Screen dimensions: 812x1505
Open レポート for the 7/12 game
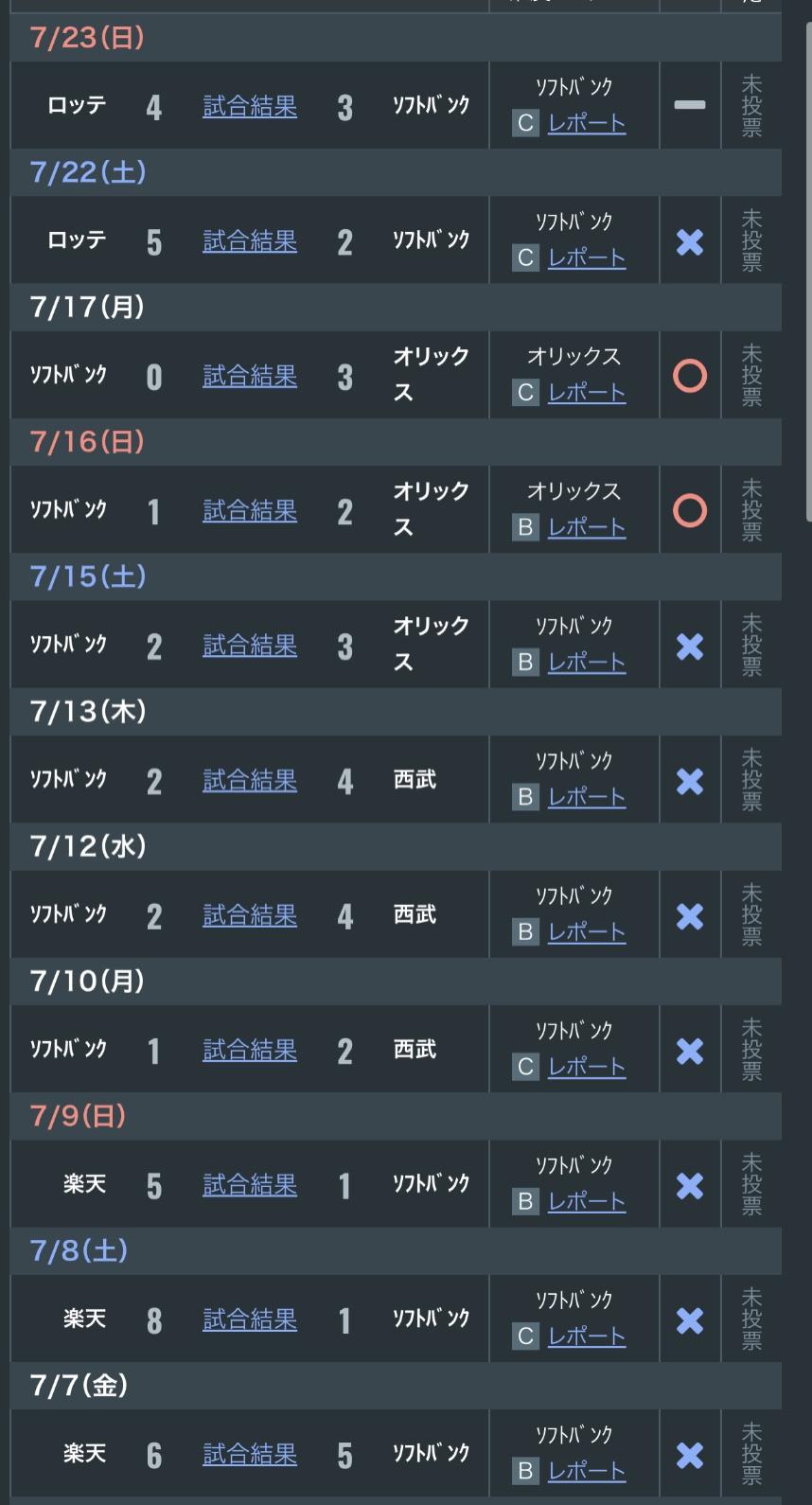pyautogui.click(x=587, y=931)
